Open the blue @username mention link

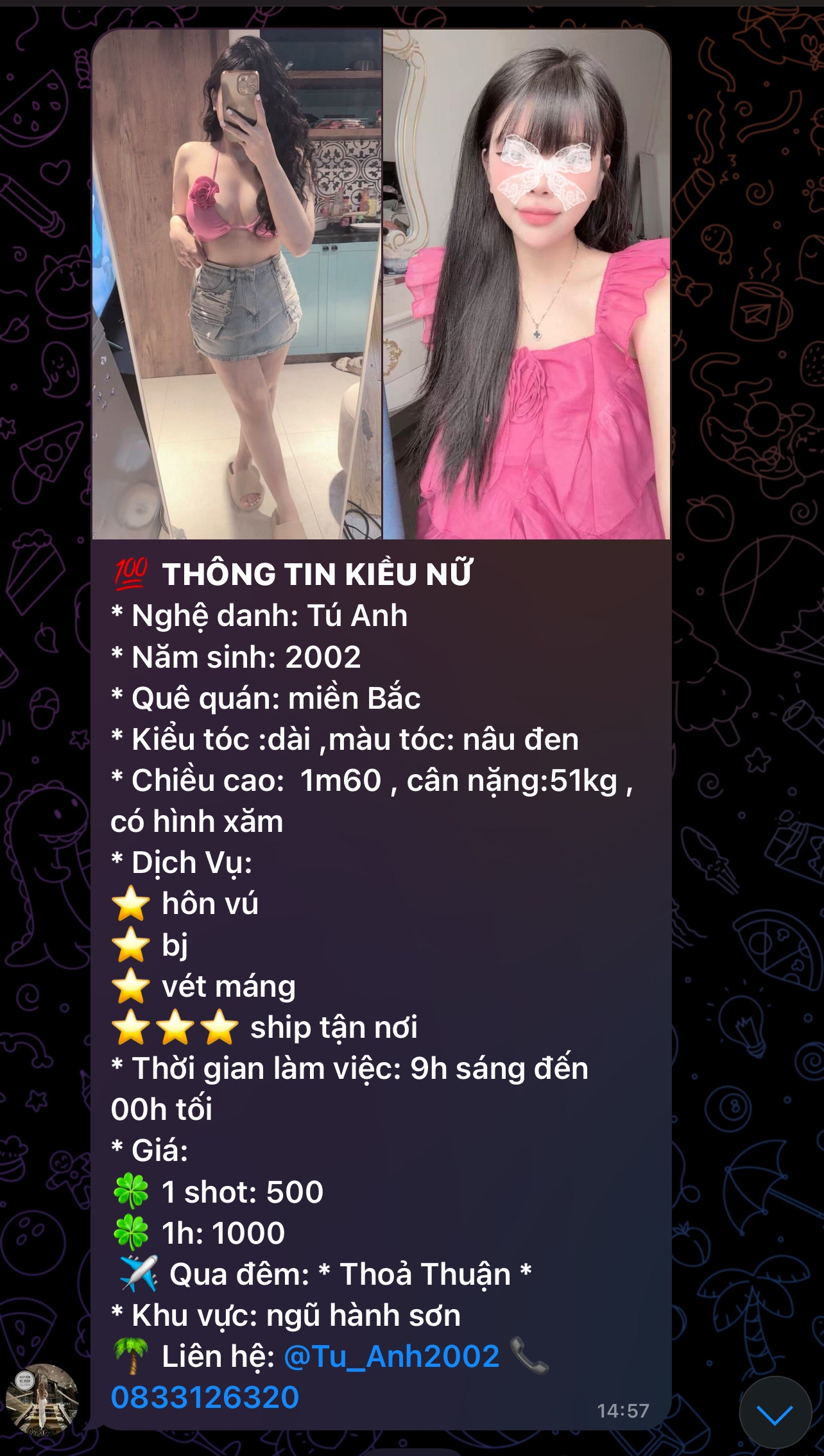[391, 1357]
